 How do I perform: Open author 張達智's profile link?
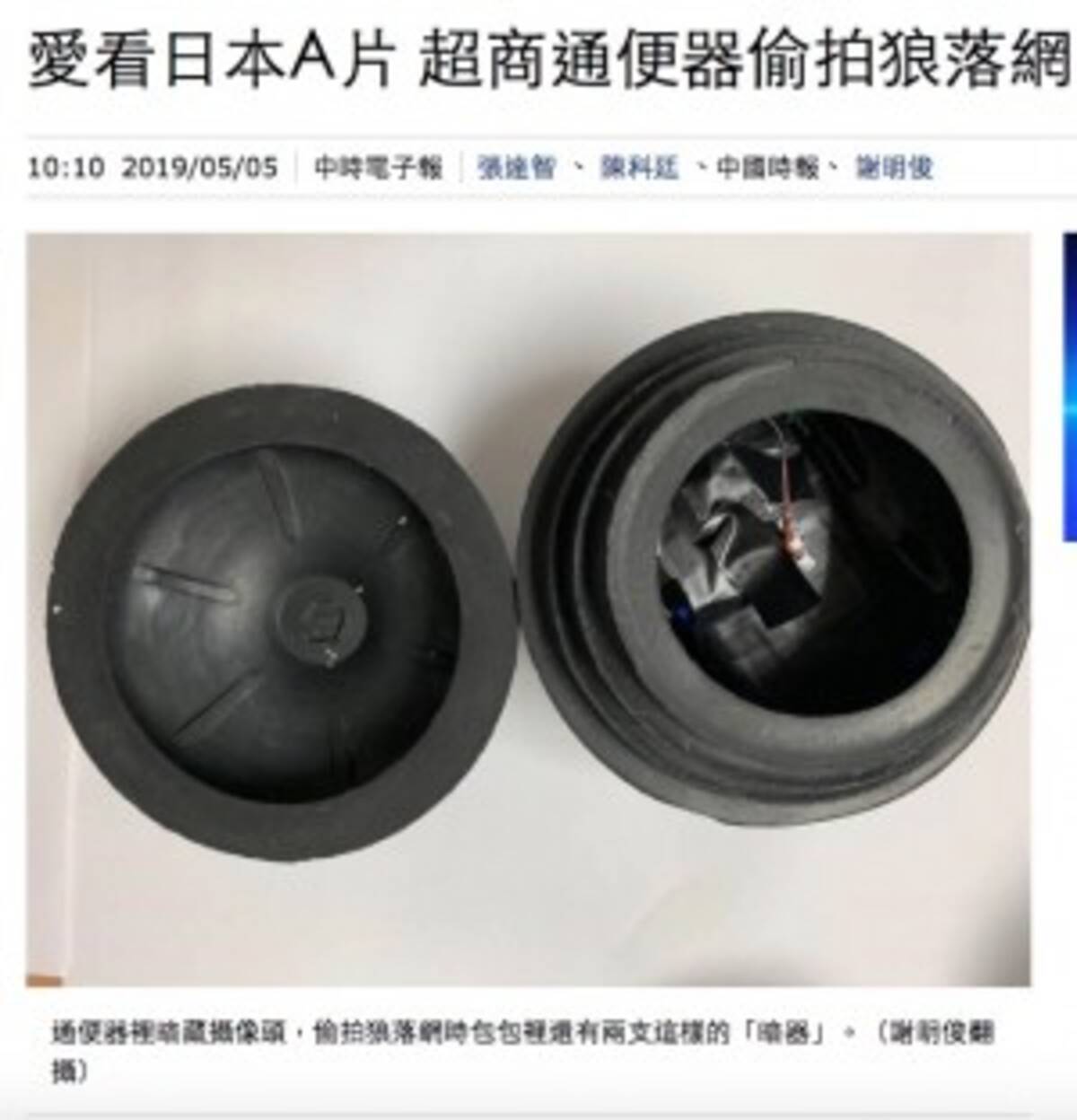[516, 168]
